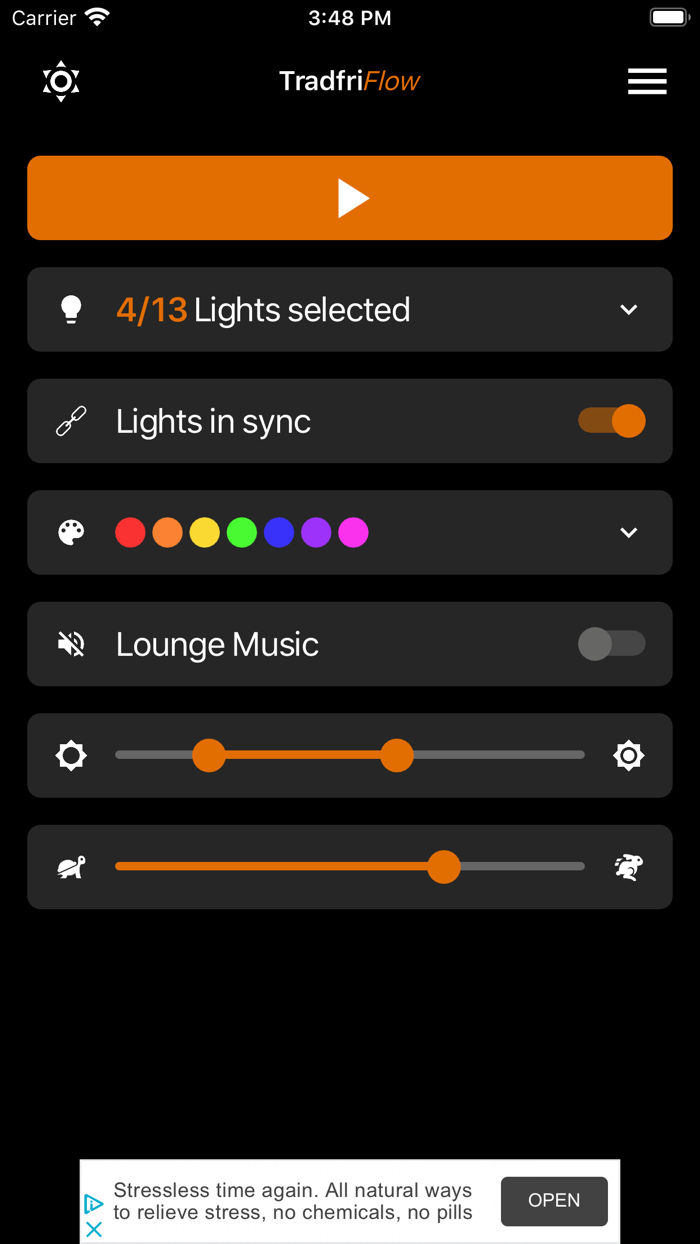Turn off Lights in sync
This screenshot has height=1244, width=700.
point(612,421)
